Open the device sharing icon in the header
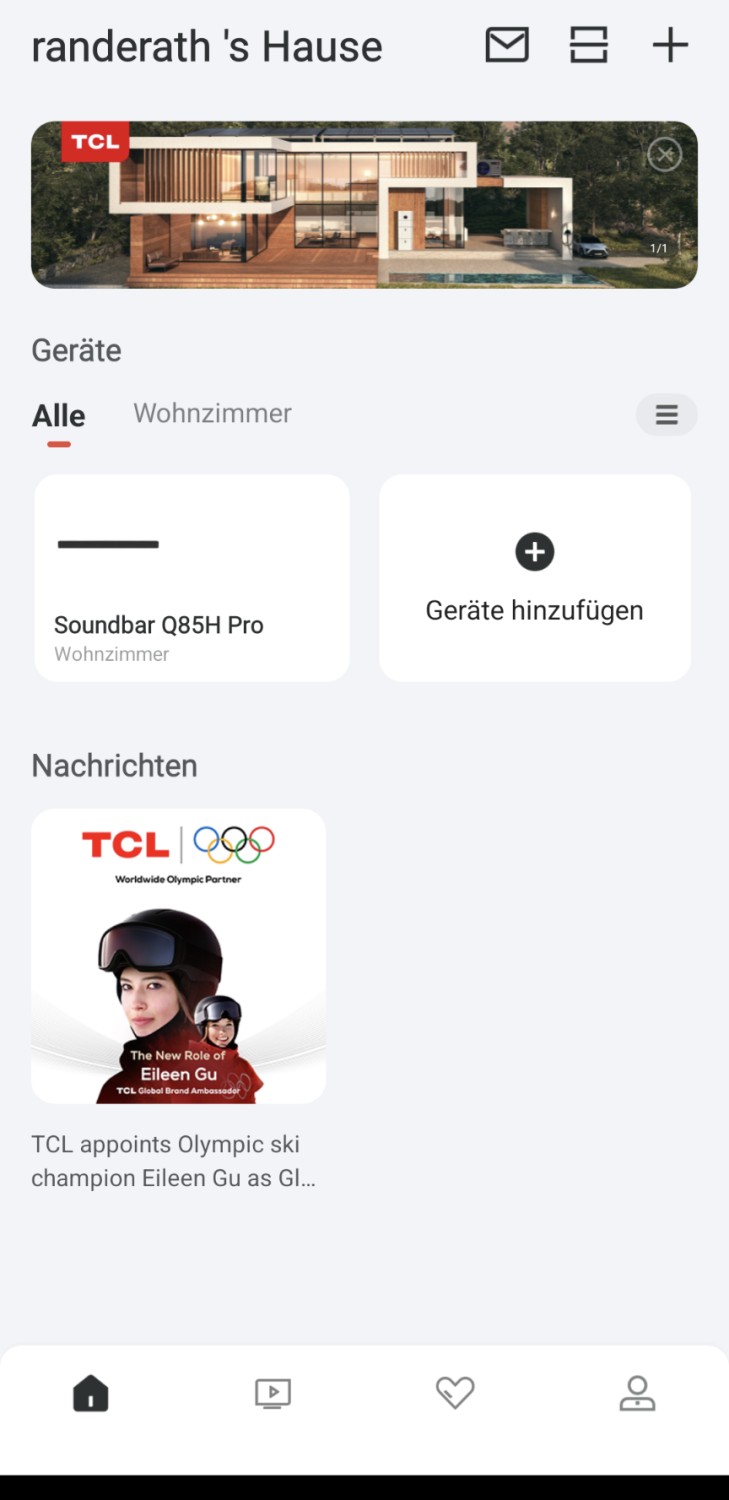Viewport: 729px width, 1500px height. click(x=588, y=44)
